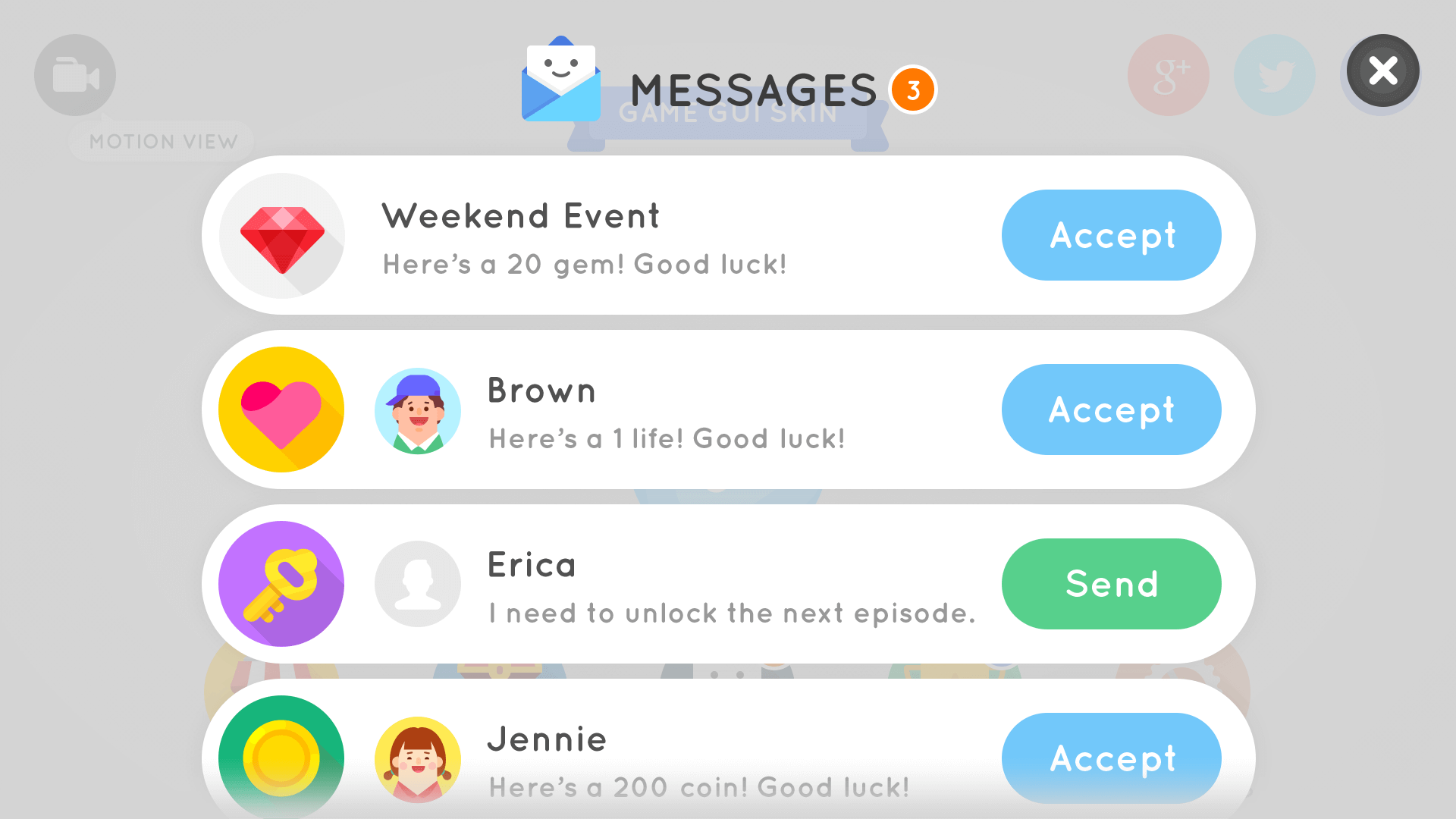Screen dimensions: 1456x819
Task: Open the Motion View camera button
Action: pyautogui.click(x=75, y=75)
